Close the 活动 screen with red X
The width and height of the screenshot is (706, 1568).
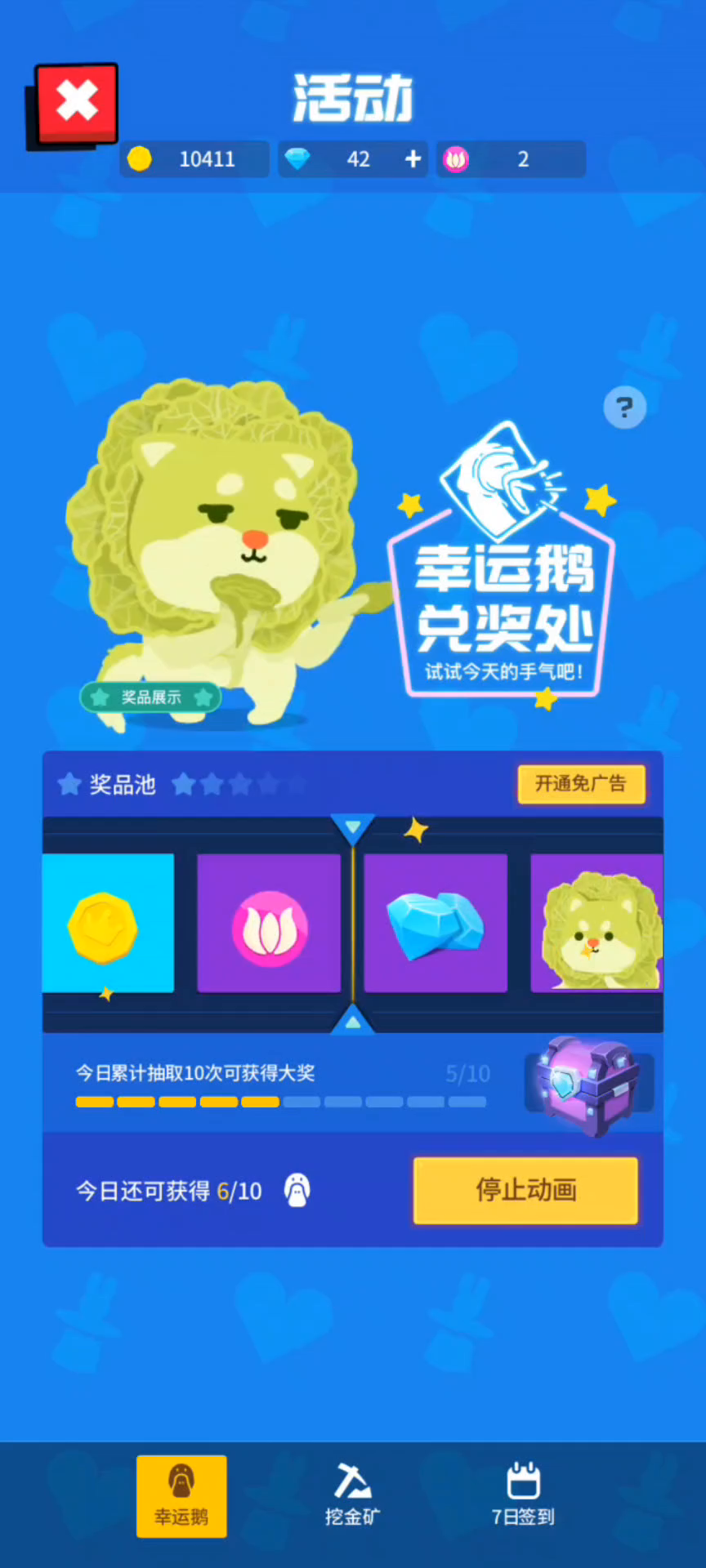coord(74,105)
